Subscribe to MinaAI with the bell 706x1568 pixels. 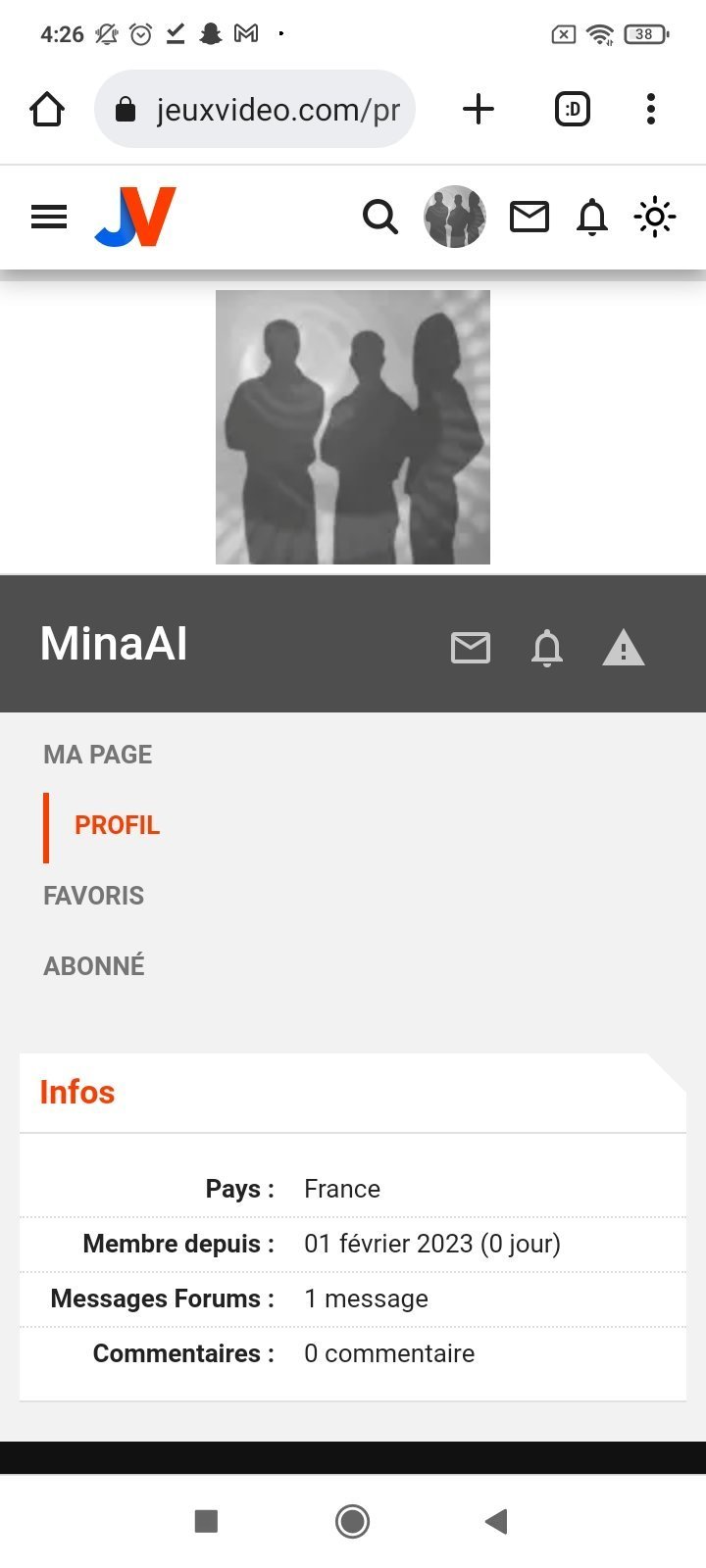[x=547, y=647]
